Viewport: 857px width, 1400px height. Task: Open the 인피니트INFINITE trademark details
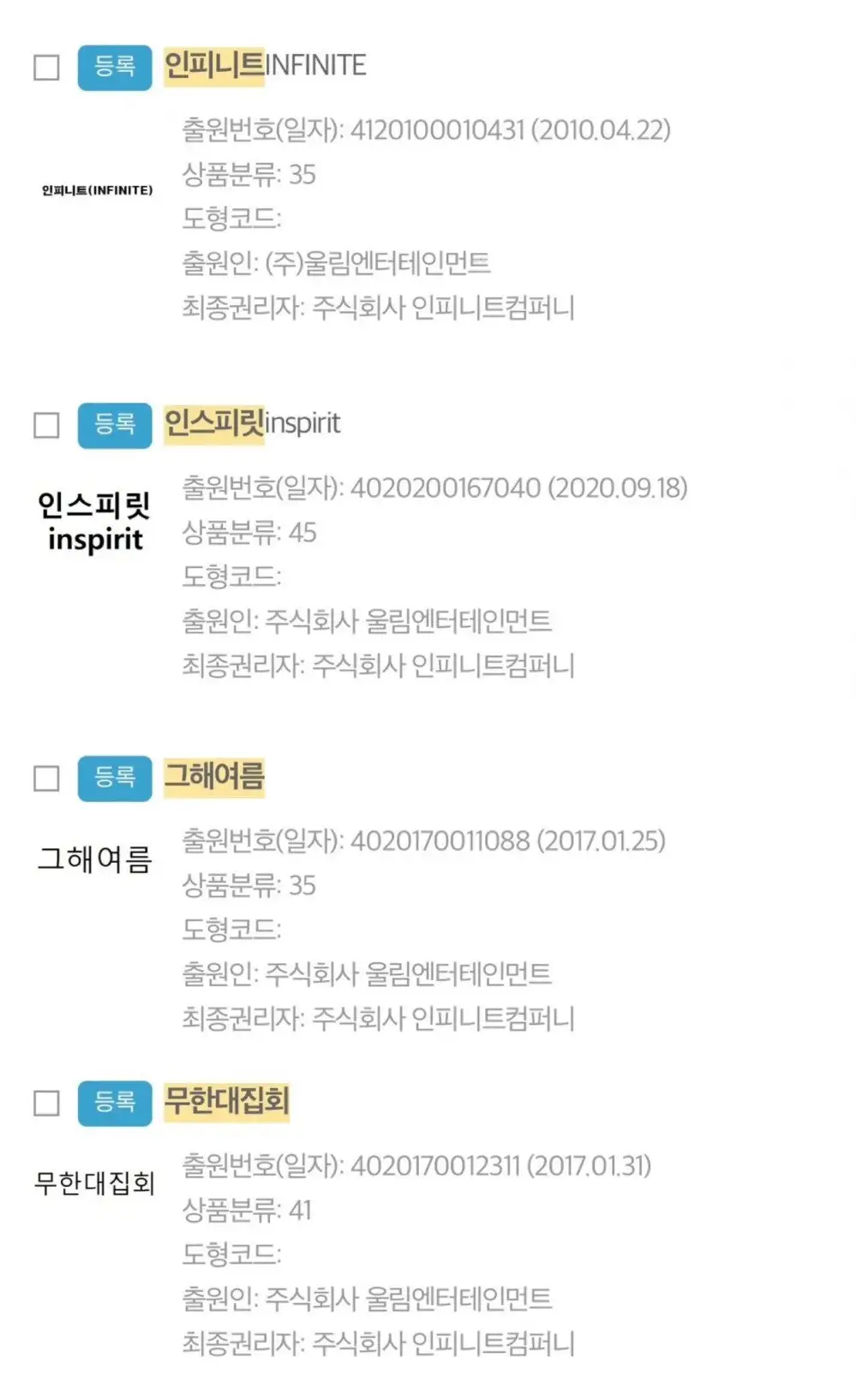click(x=265, y=65)
